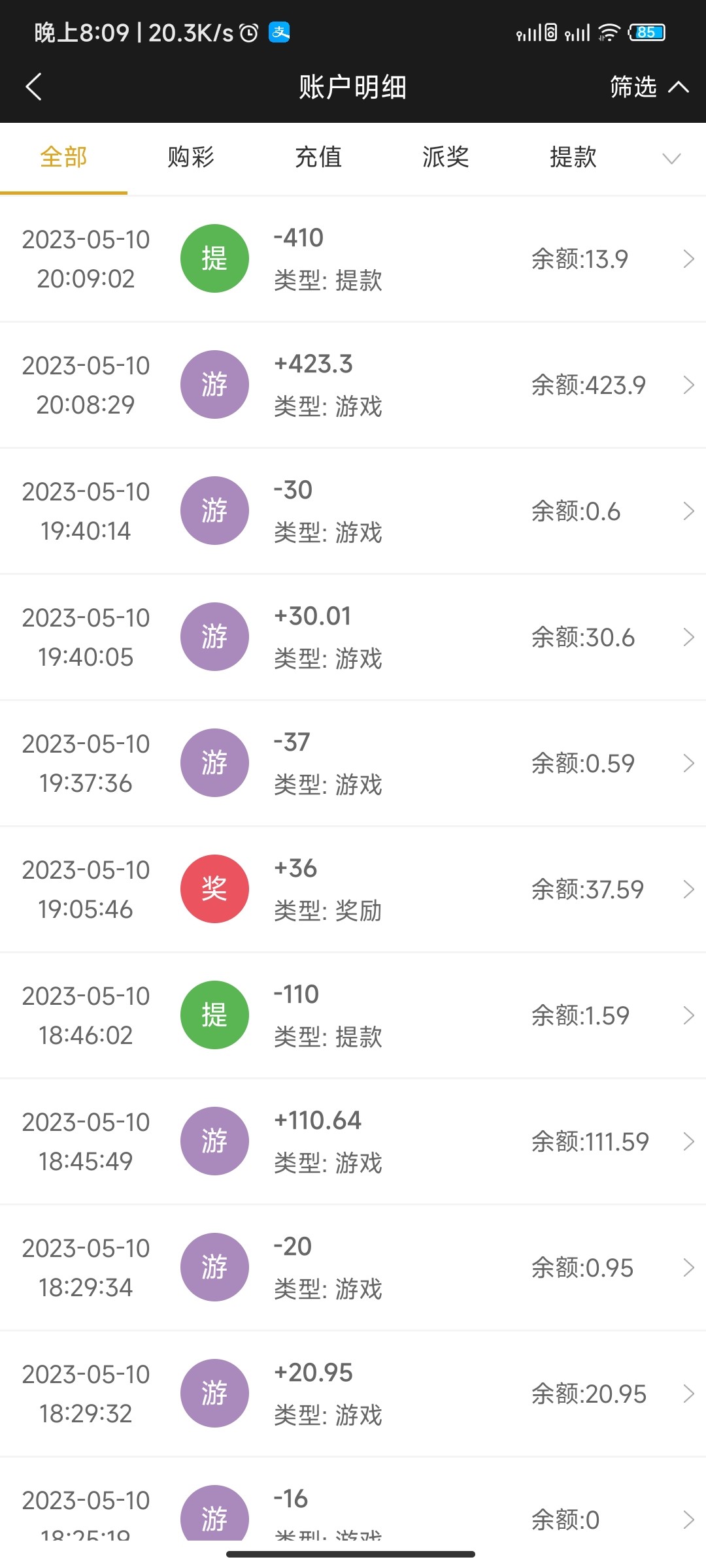Open the dropdown arrow next to the 提款 tab
706x1568 pixels.
[x=672, y=158]
